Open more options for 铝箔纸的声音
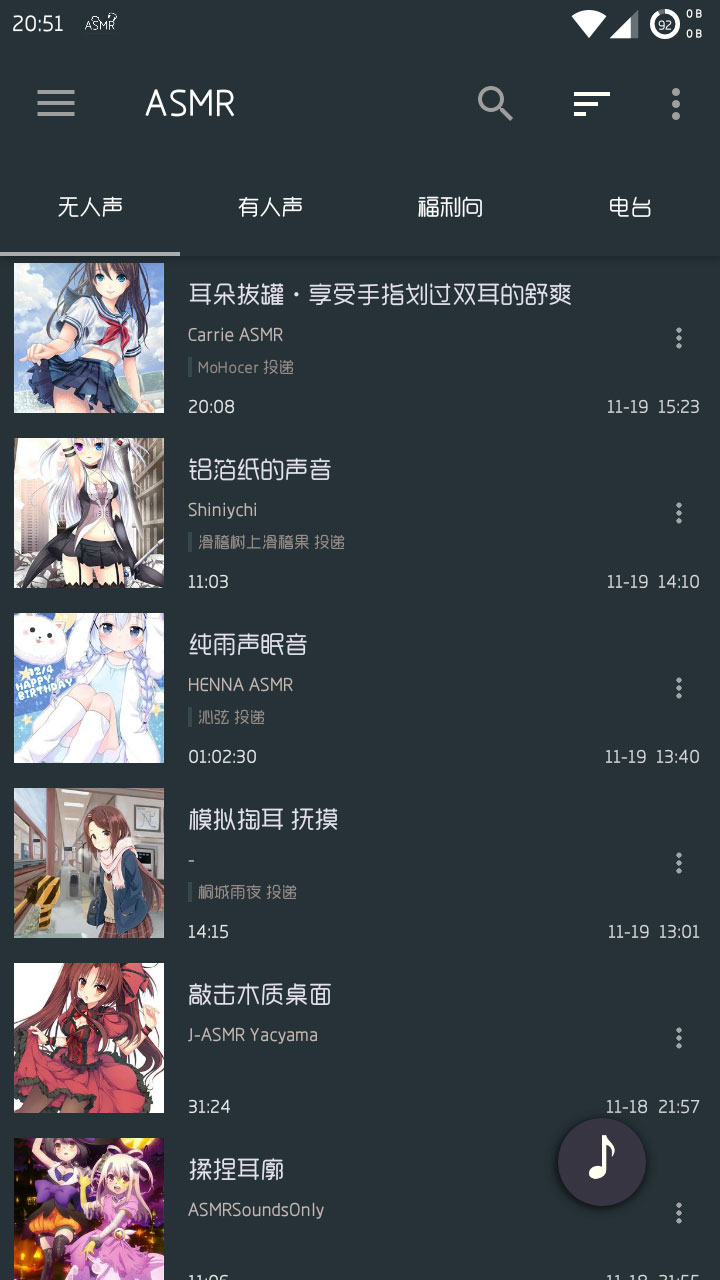 point(679,513)
